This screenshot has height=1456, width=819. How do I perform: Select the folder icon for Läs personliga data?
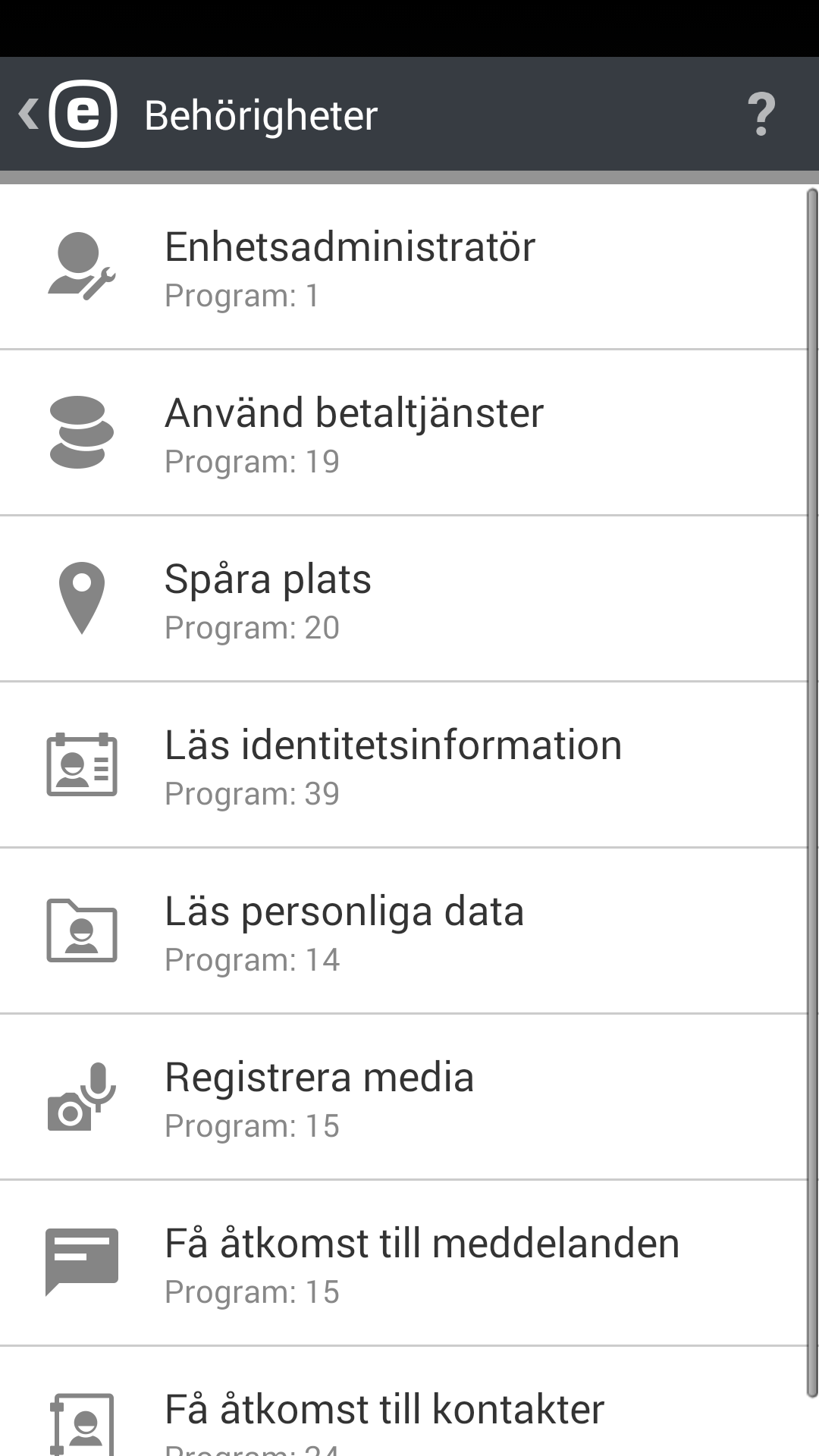click(81, 931)
